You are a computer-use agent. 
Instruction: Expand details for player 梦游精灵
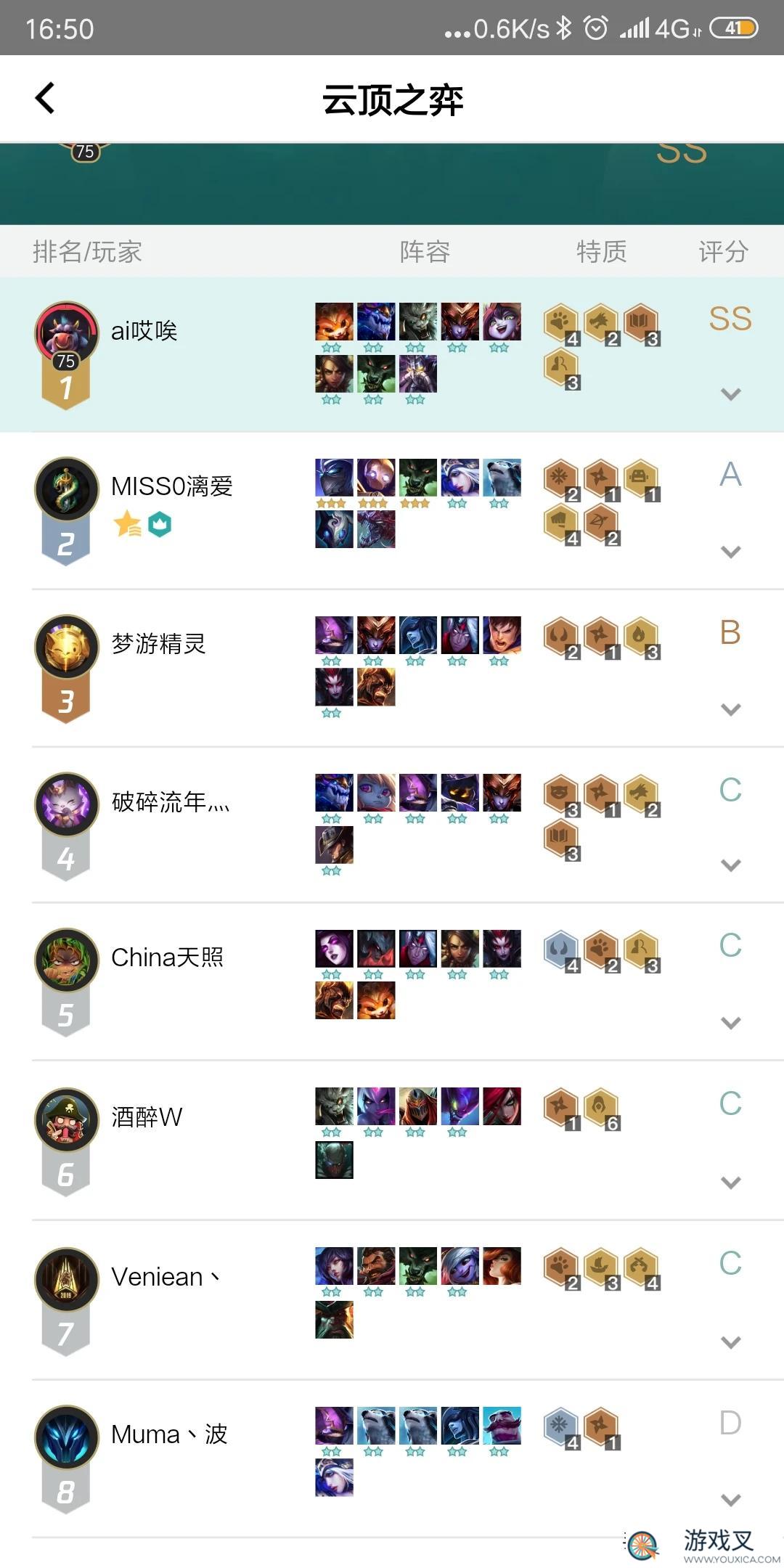click(x=730, y=709)
